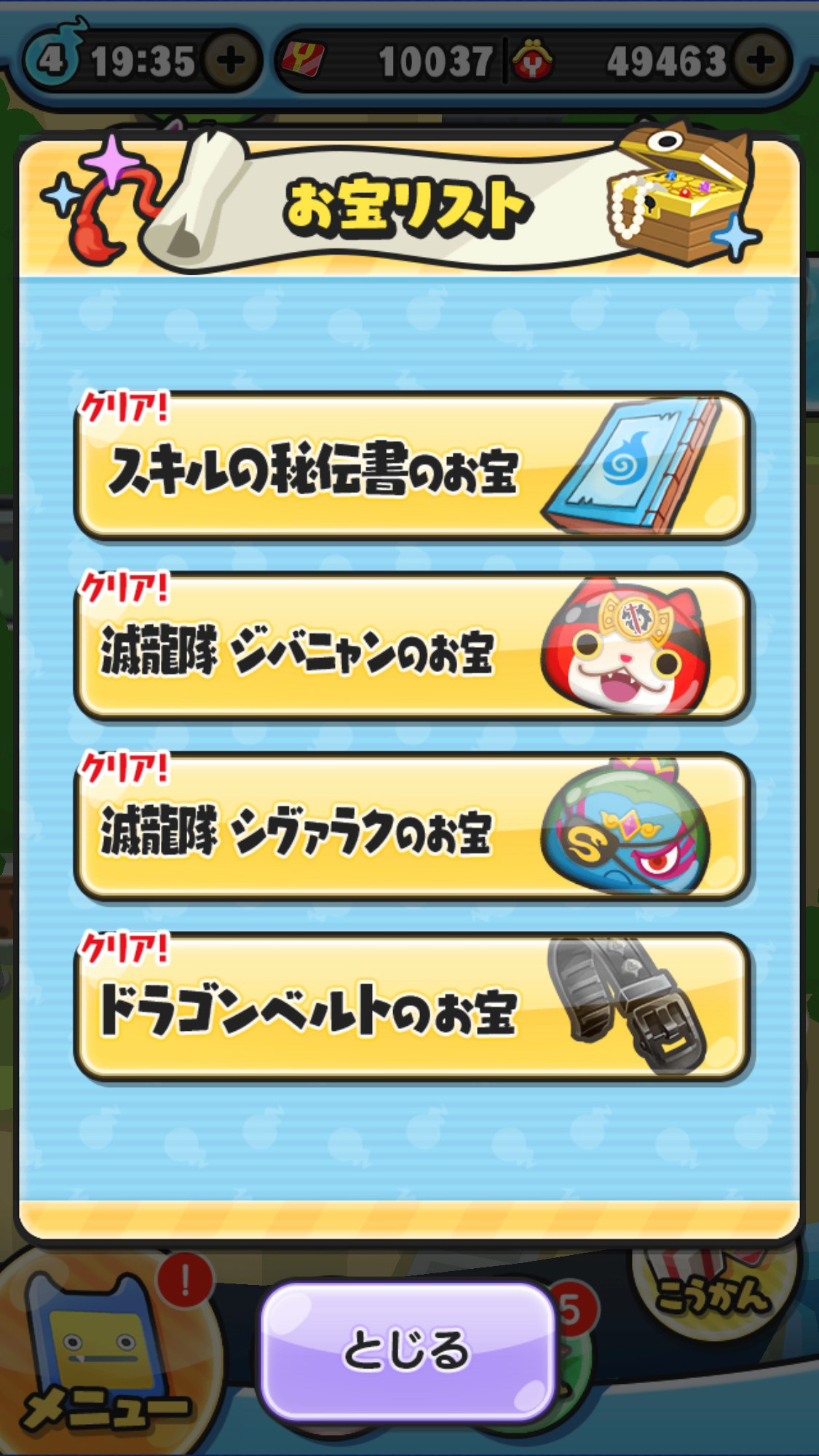Open the スキルの秘伝書のお宝 entry
Viewport: 819px width, 1456px height.
point(411,467)
